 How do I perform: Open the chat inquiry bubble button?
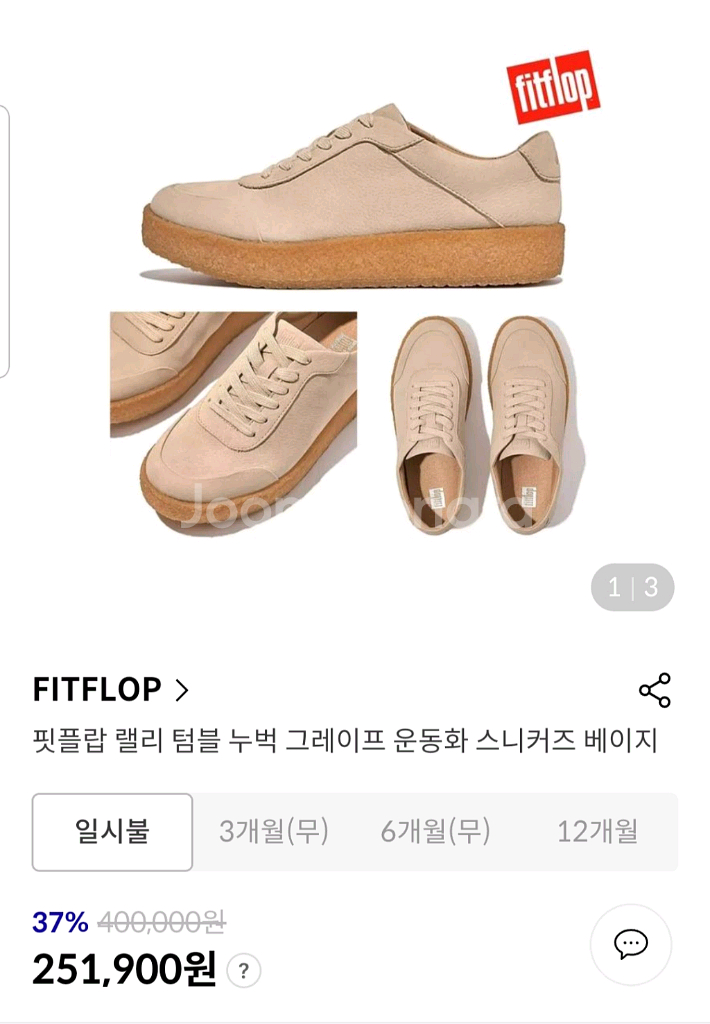click(x=630, y=944)
